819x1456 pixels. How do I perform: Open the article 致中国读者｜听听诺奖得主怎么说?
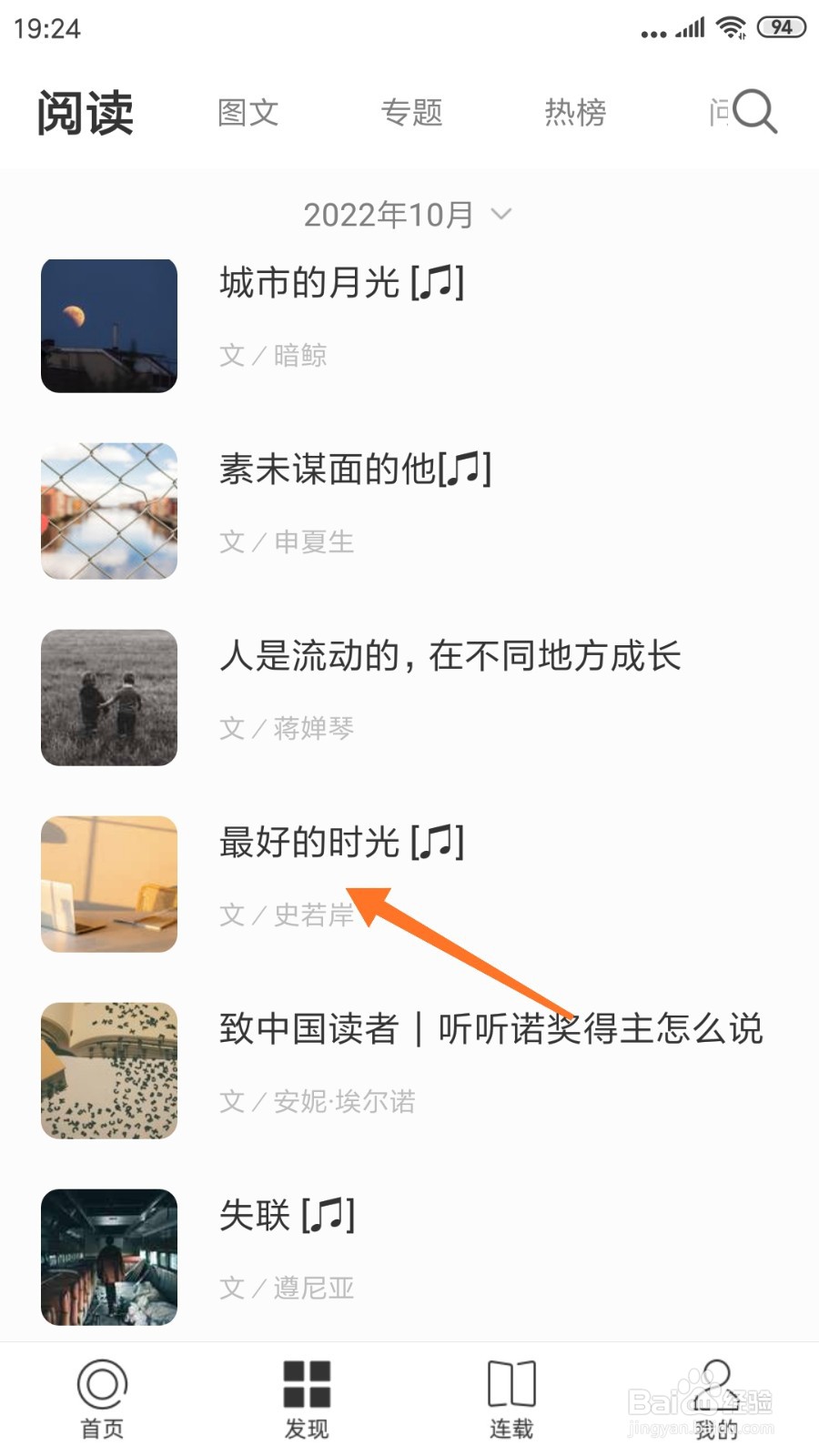491,1029
